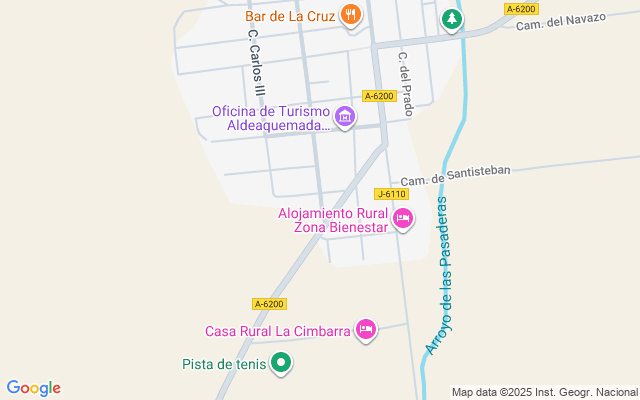Open the Oficina de Turismo Aldeaquemada marker
This screenshot has height=400, width=640.
(x=345, y=117)
